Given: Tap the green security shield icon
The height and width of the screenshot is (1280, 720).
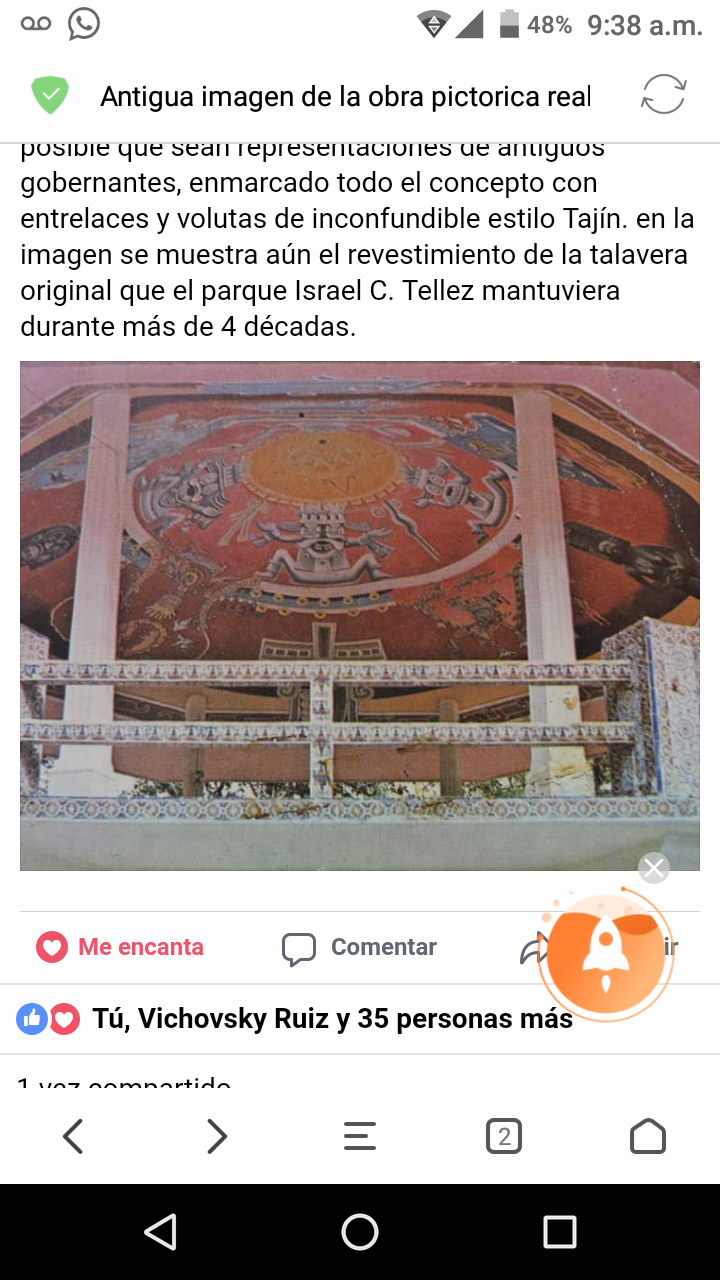Looking at the screenshot, I should pyautogui.click(x=49, y=96).
